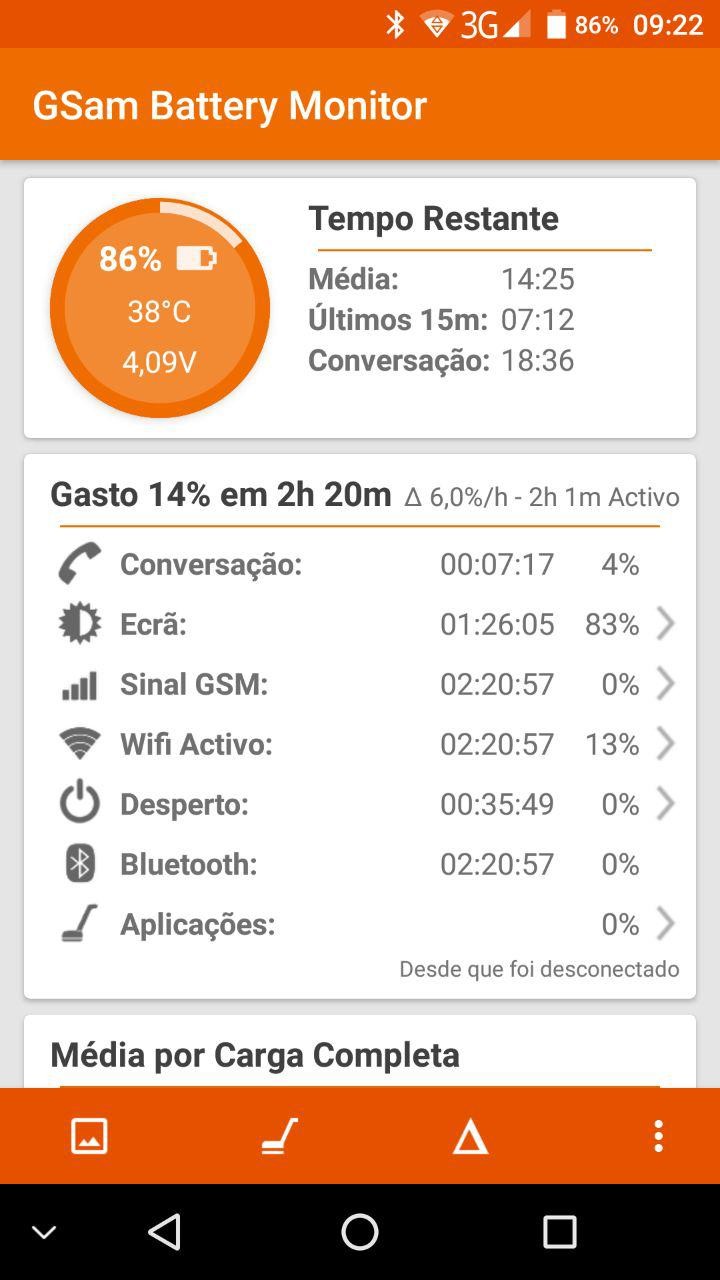Image resolution: width=720 pixels, height=1280 pixels.
Task: View Wifi Activo usage details
Action: (360, 745)
